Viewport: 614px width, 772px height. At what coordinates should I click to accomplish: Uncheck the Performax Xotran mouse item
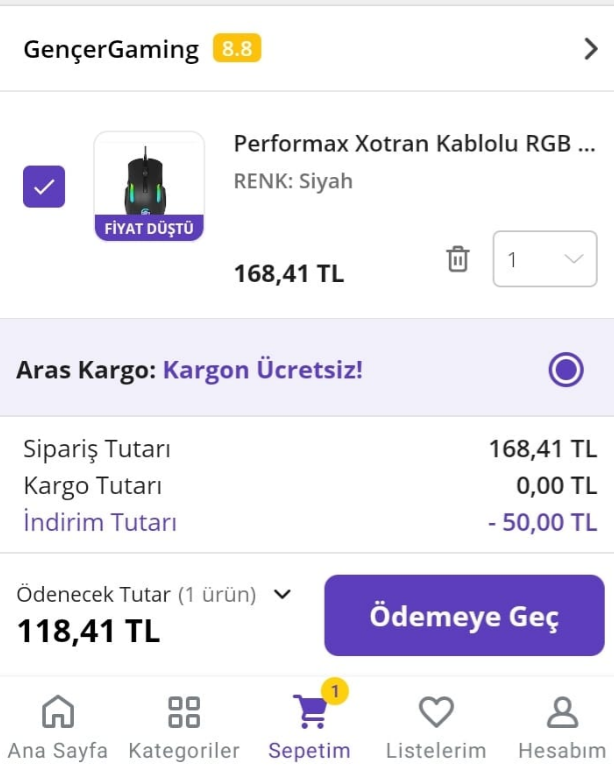click(44, 186)
